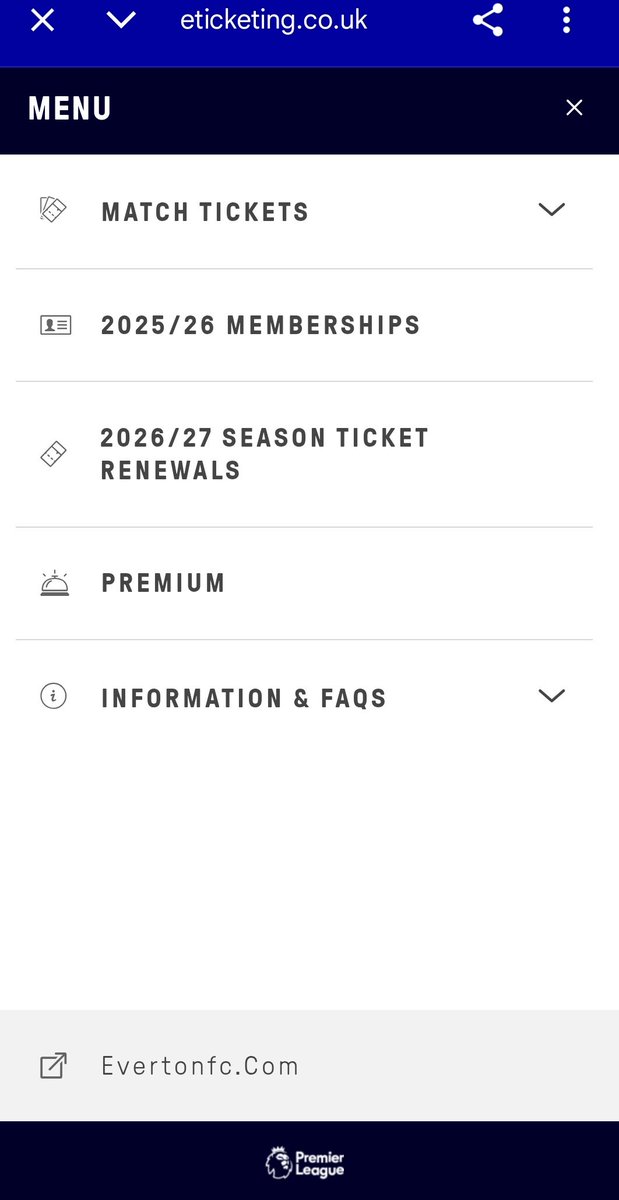Viewport: 619px width, 1200px height.
Task: Expand the Match Tickets section
Action: [551, 210]
